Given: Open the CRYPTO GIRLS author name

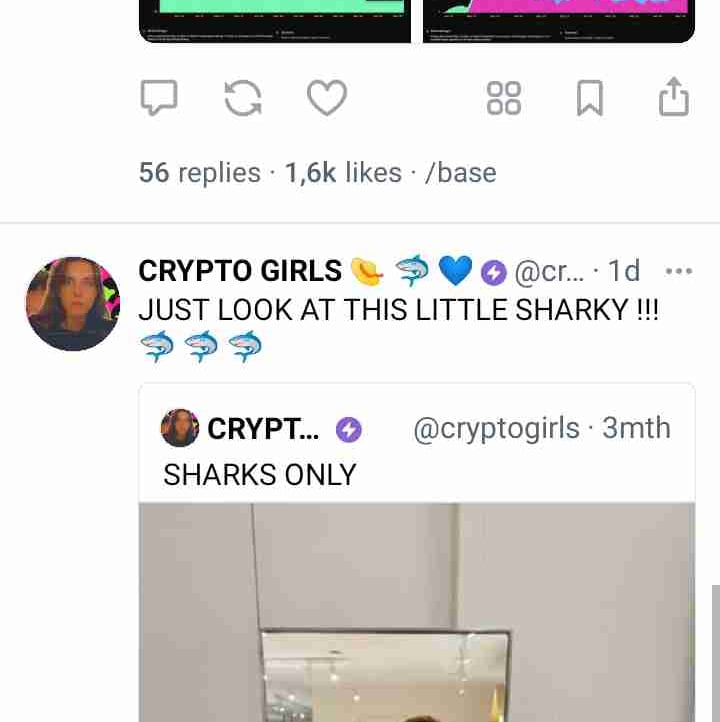Looking at the screenshot, I should tap(240, 271).
